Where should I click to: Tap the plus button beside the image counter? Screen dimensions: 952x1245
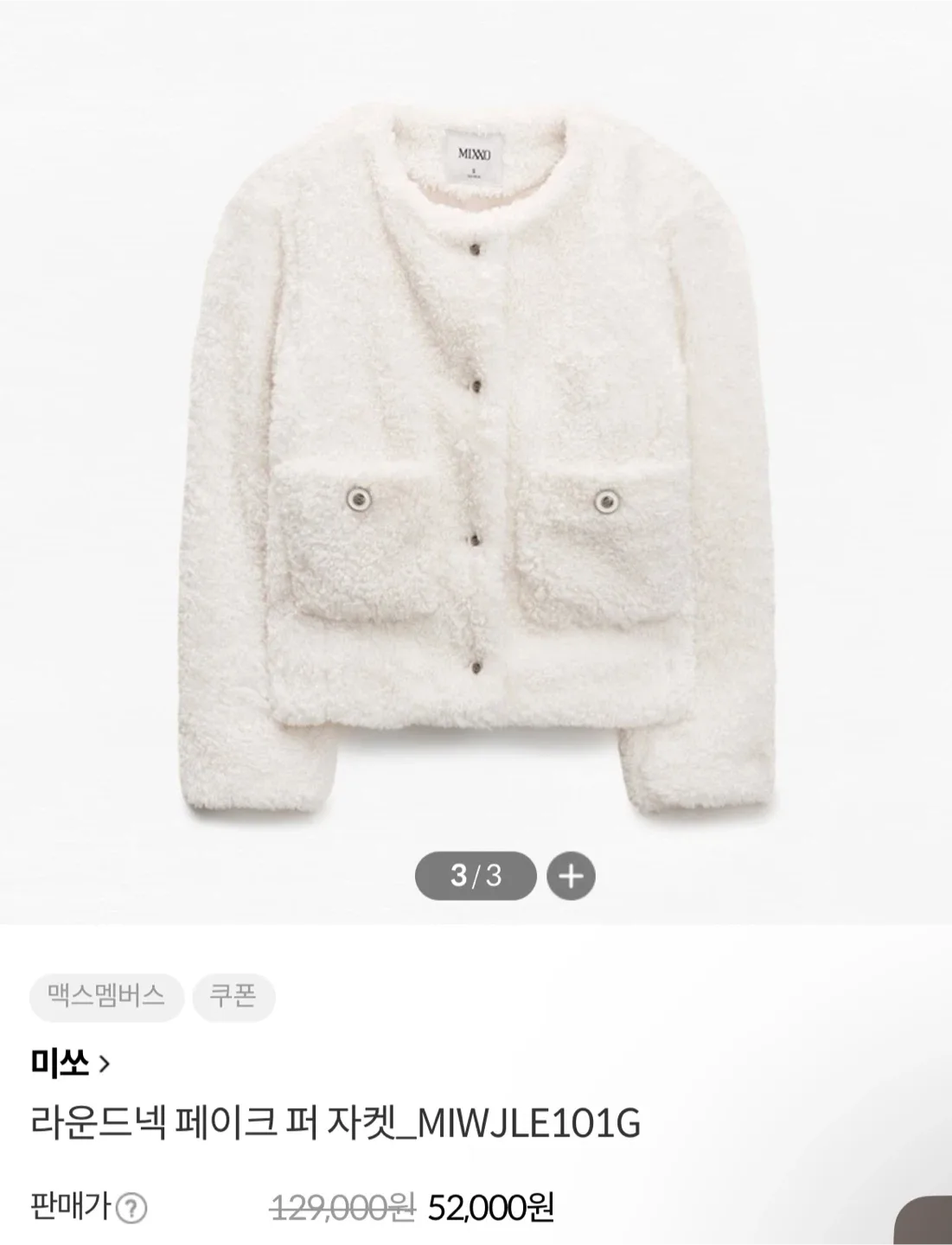point(571,876)
